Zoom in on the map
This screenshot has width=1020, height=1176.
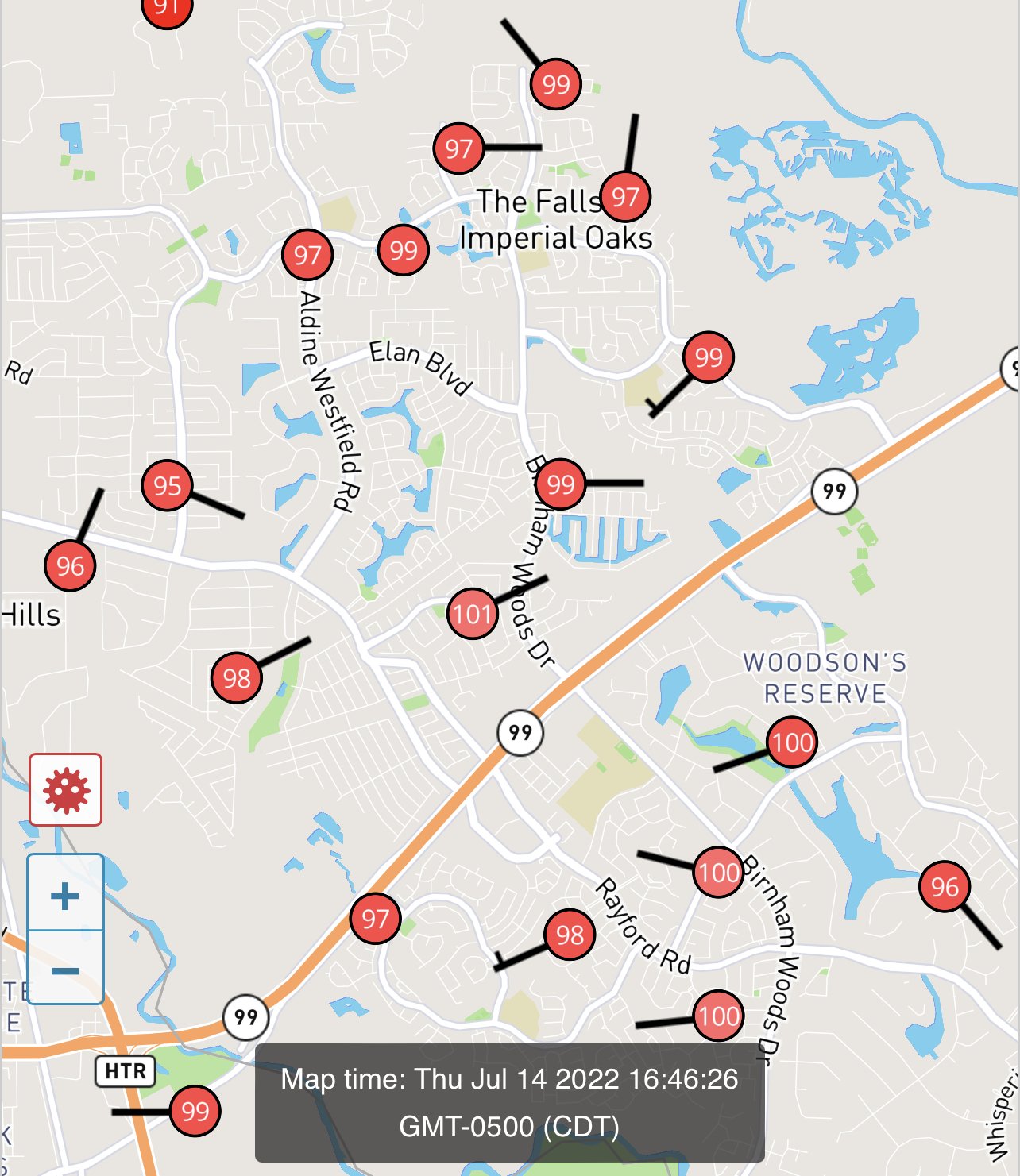[x=65, y=895]
